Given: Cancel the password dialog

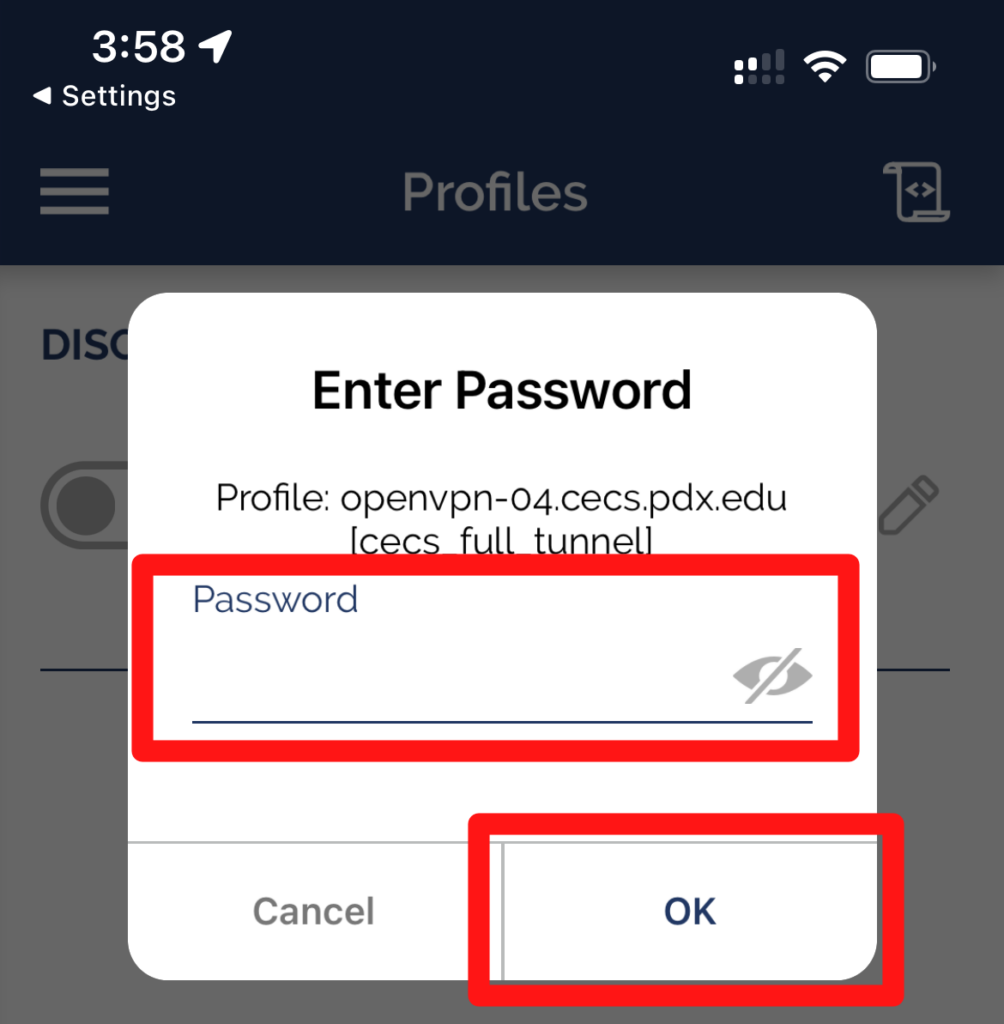Looking at the screenshot, I should click(x=314, y=911).
